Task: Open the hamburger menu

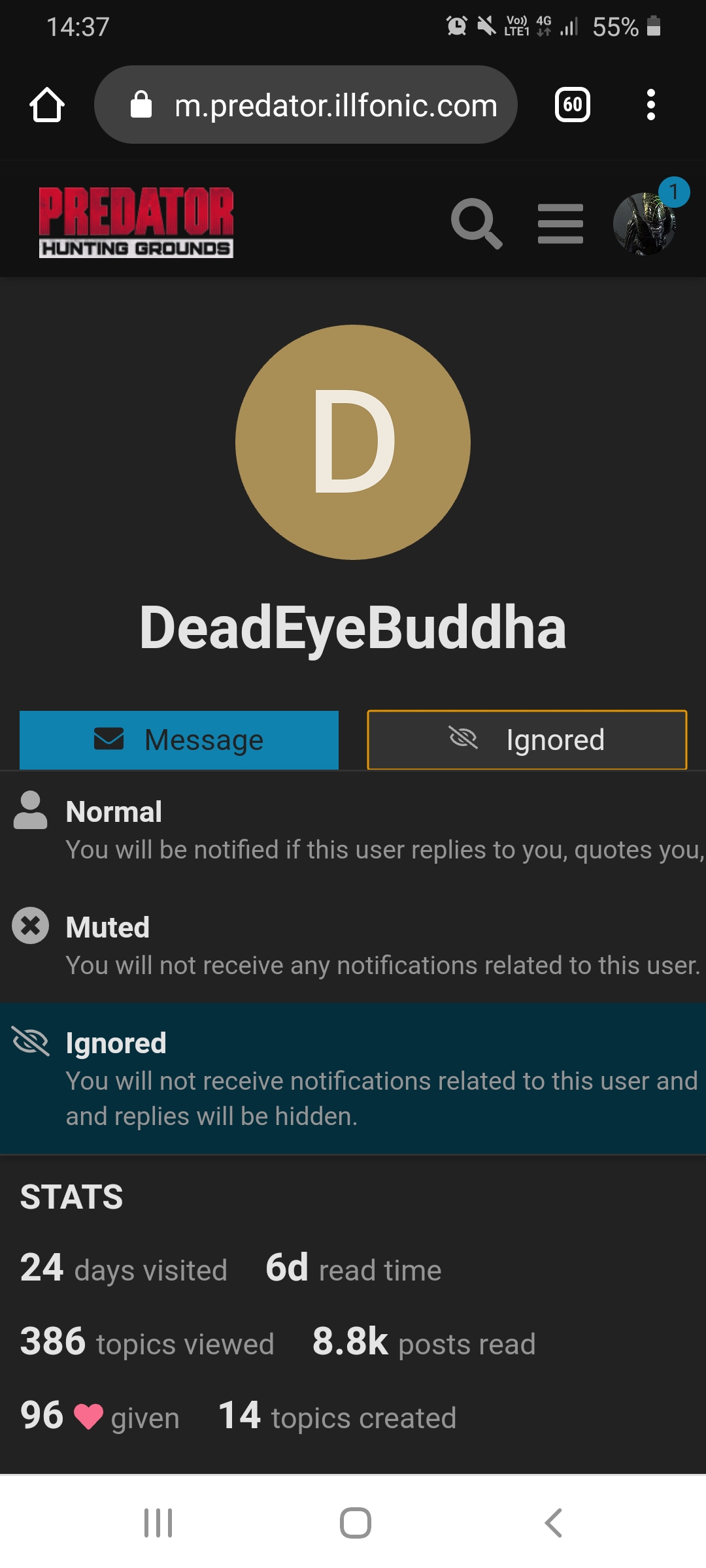Action: [x=560, y=223]
